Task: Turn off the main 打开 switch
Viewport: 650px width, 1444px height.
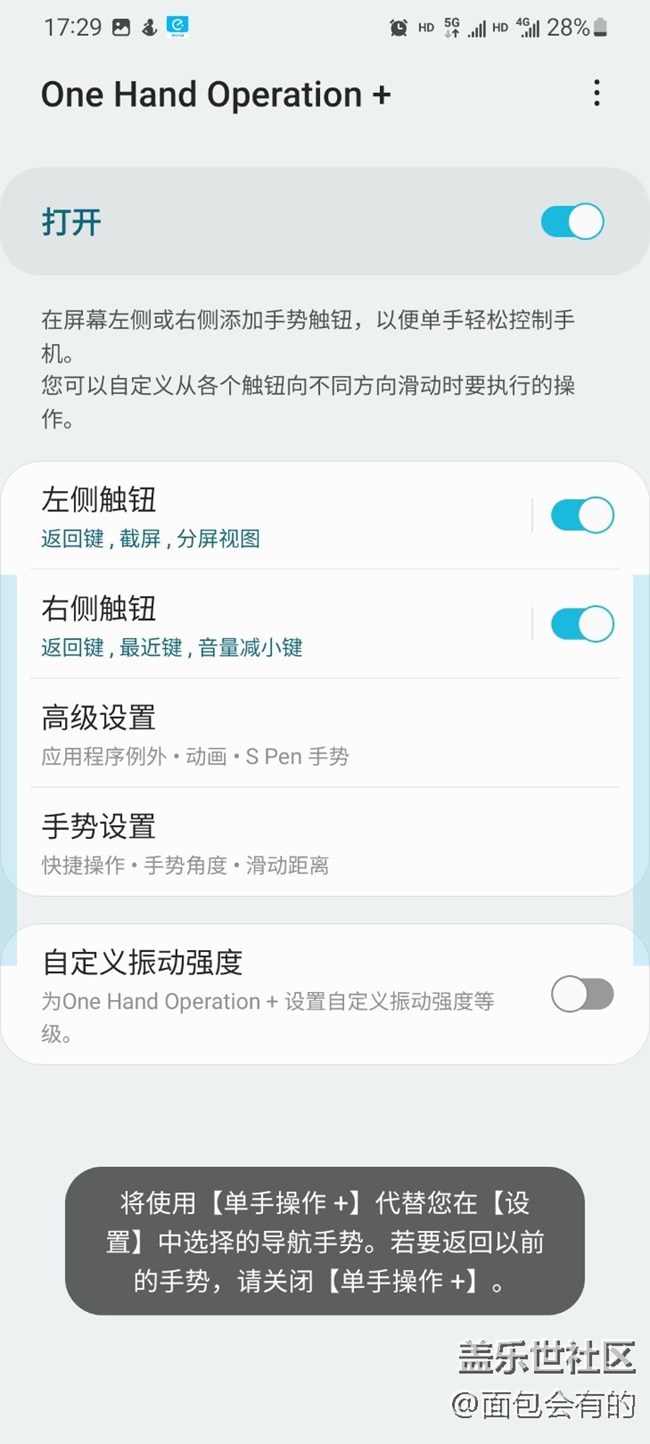Action: click(x=572, y=221)
